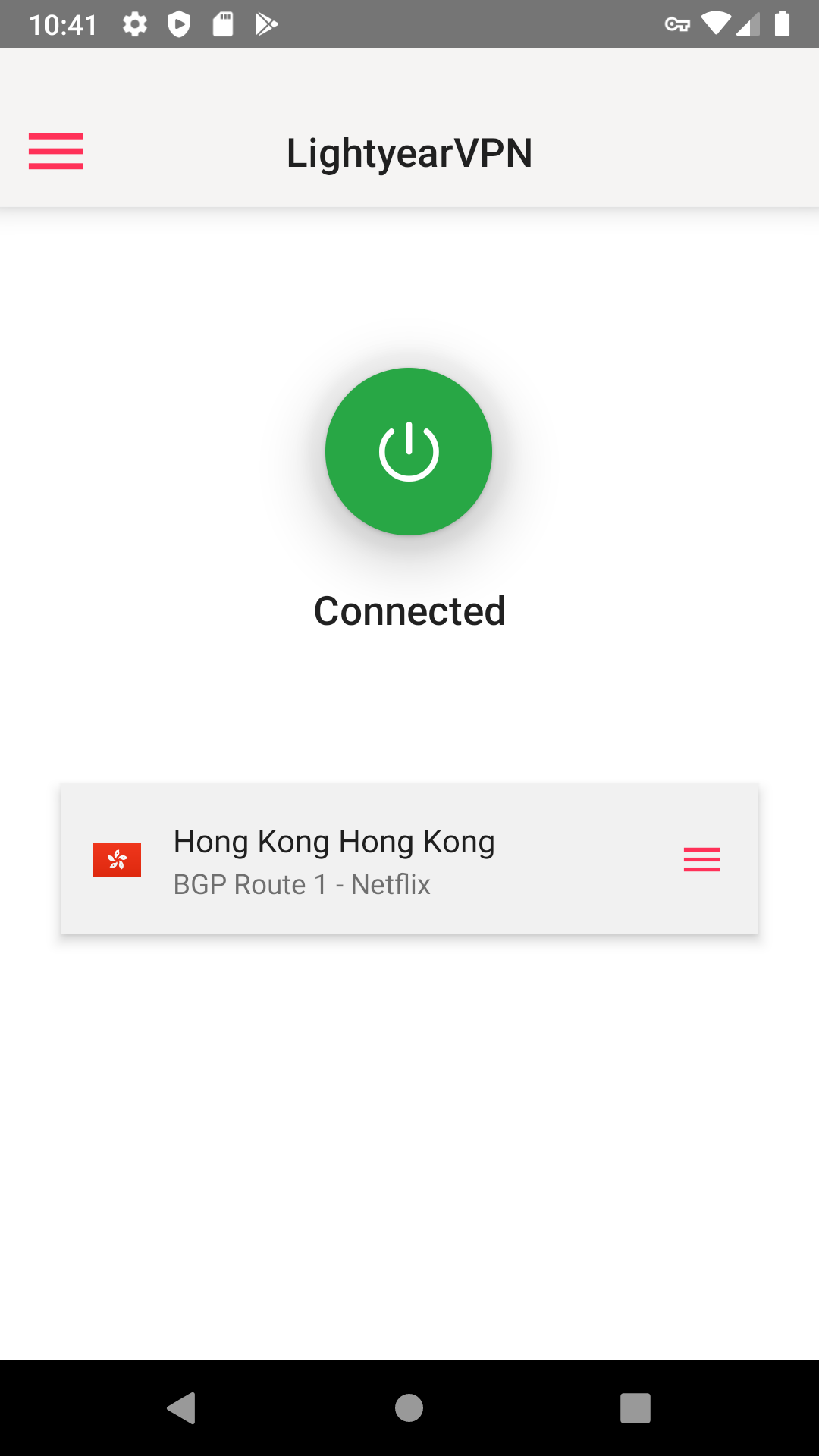The width and height of the screenshot is (819, 1456).
Task: Tap the settings gear in the status bar
Action: (135, 24)
